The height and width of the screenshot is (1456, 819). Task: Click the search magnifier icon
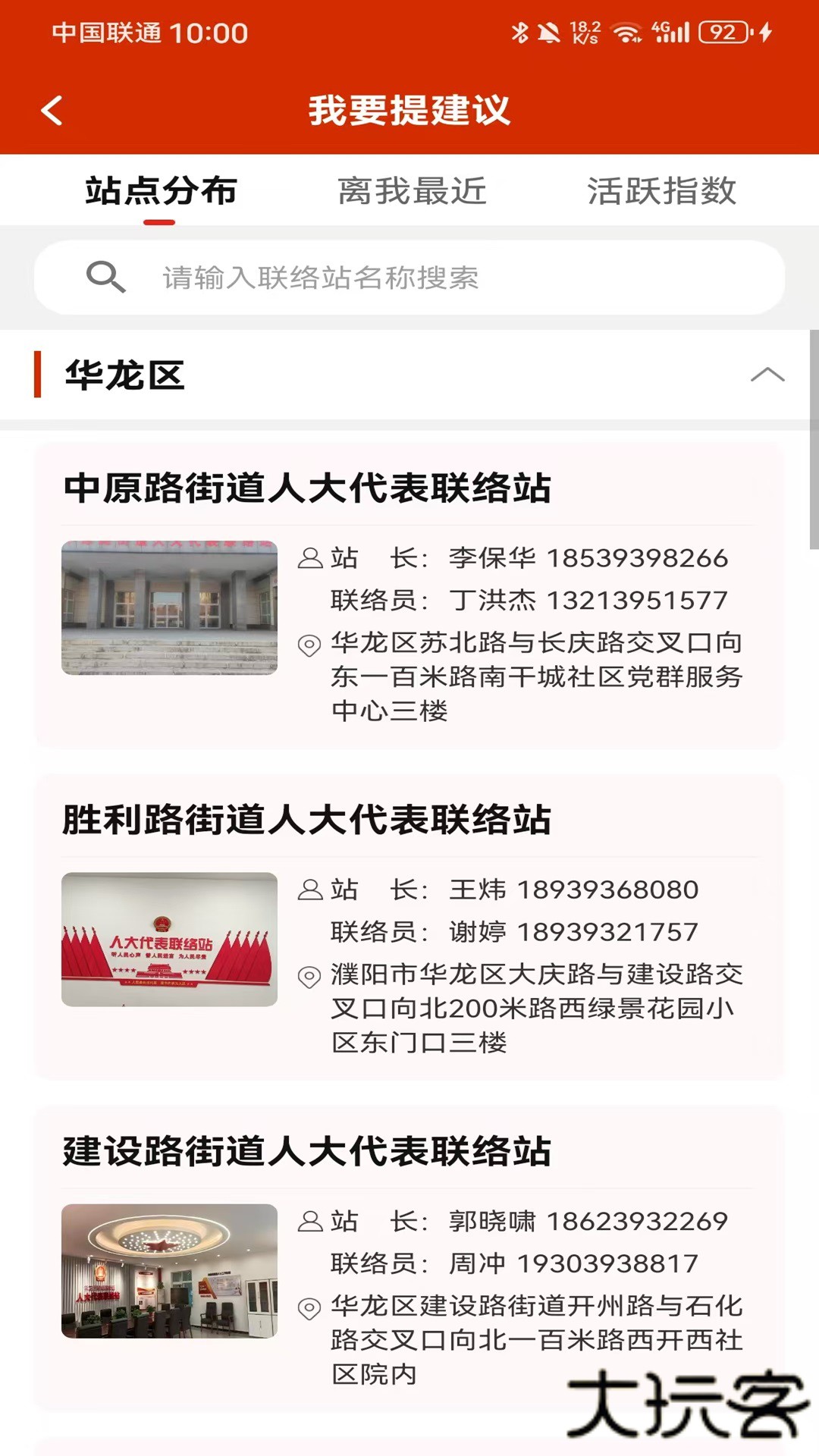pos(107,277)
